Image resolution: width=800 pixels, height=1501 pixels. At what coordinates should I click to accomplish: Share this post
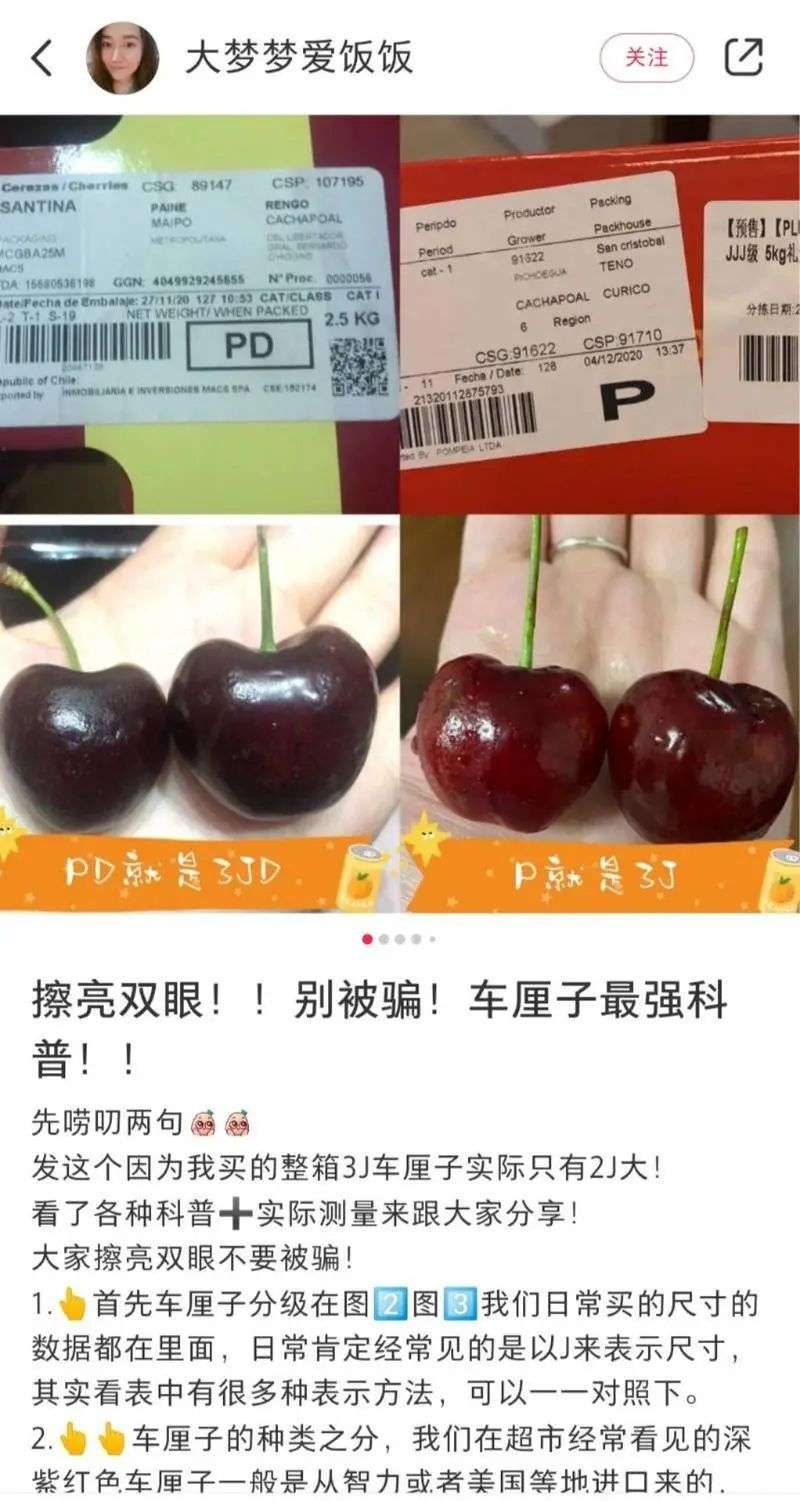click(743, 57)
